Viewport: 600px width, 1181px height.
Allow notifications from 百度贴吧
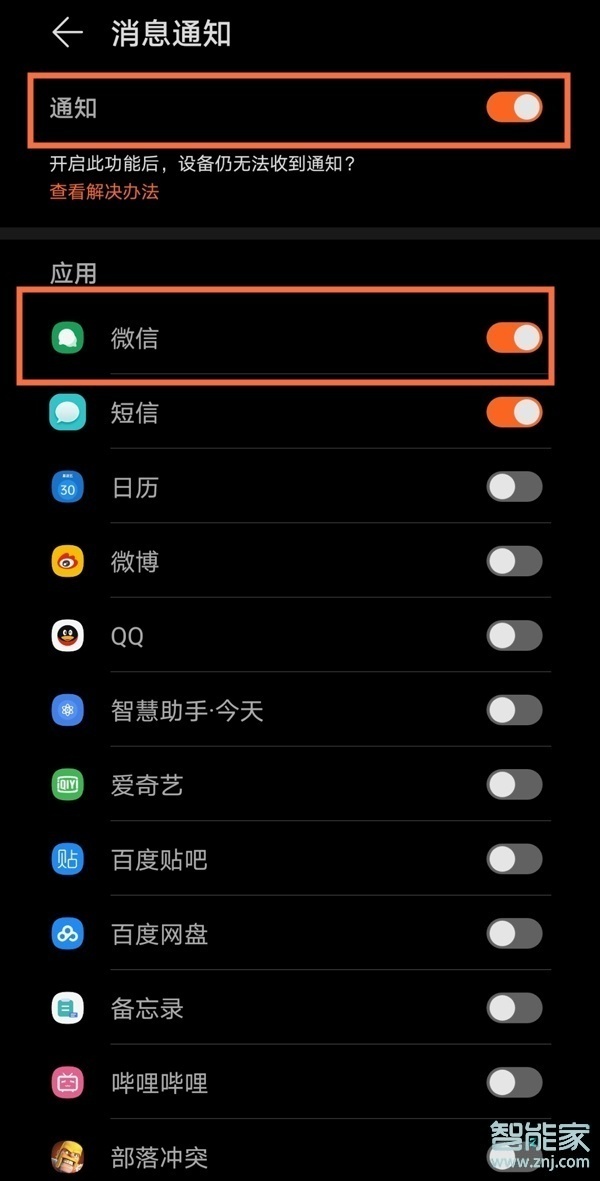point(514,859)
